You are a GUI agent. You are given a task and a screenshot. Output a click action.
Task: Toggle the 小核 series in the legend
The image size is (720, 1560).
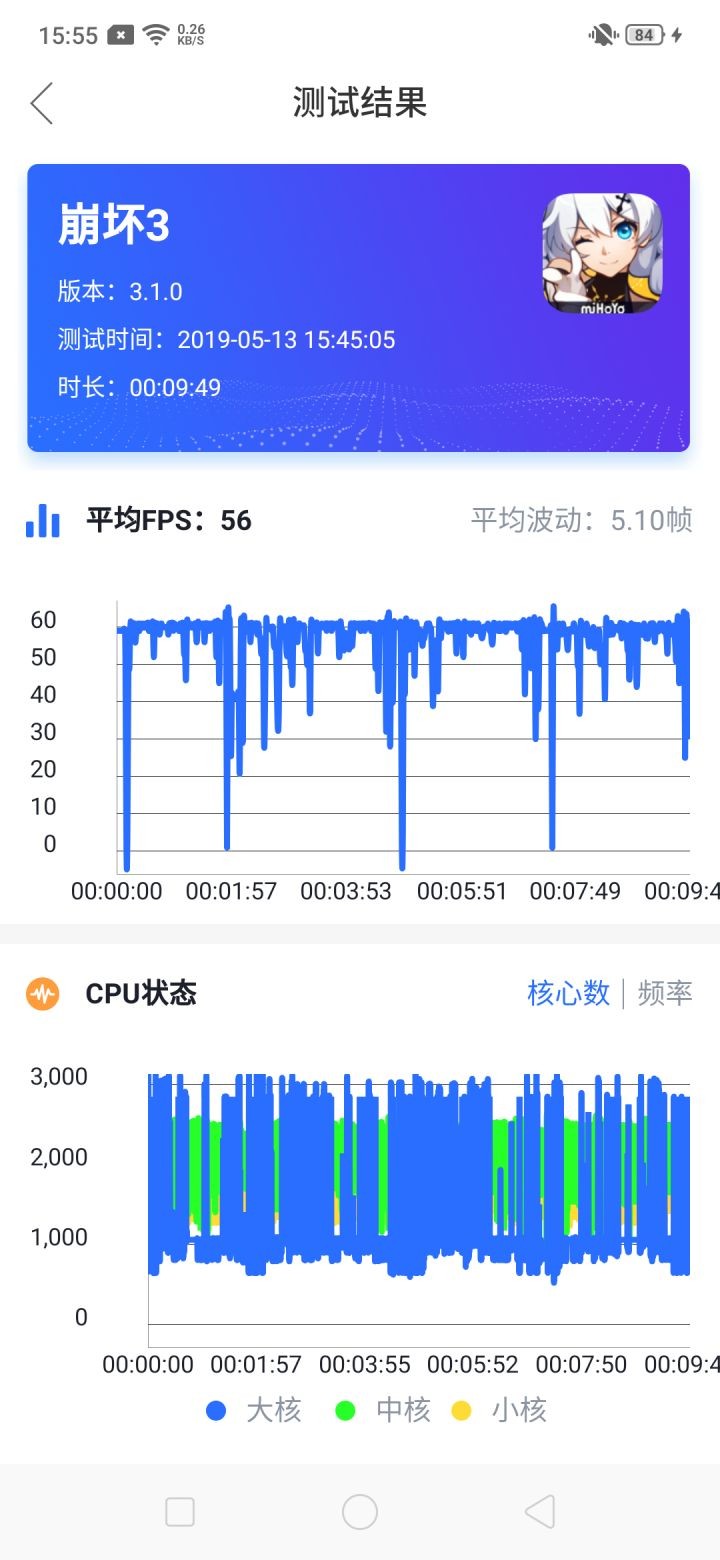click(500, 1410)
